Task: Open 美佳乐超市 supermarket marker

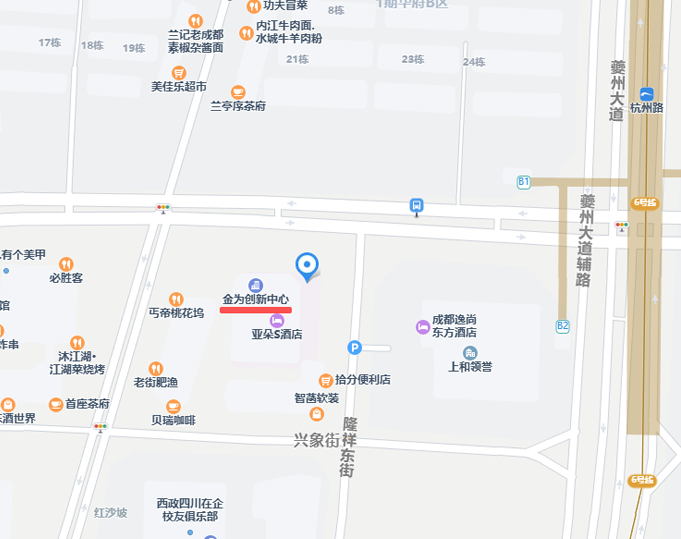Action: click(x=178, y=73)
